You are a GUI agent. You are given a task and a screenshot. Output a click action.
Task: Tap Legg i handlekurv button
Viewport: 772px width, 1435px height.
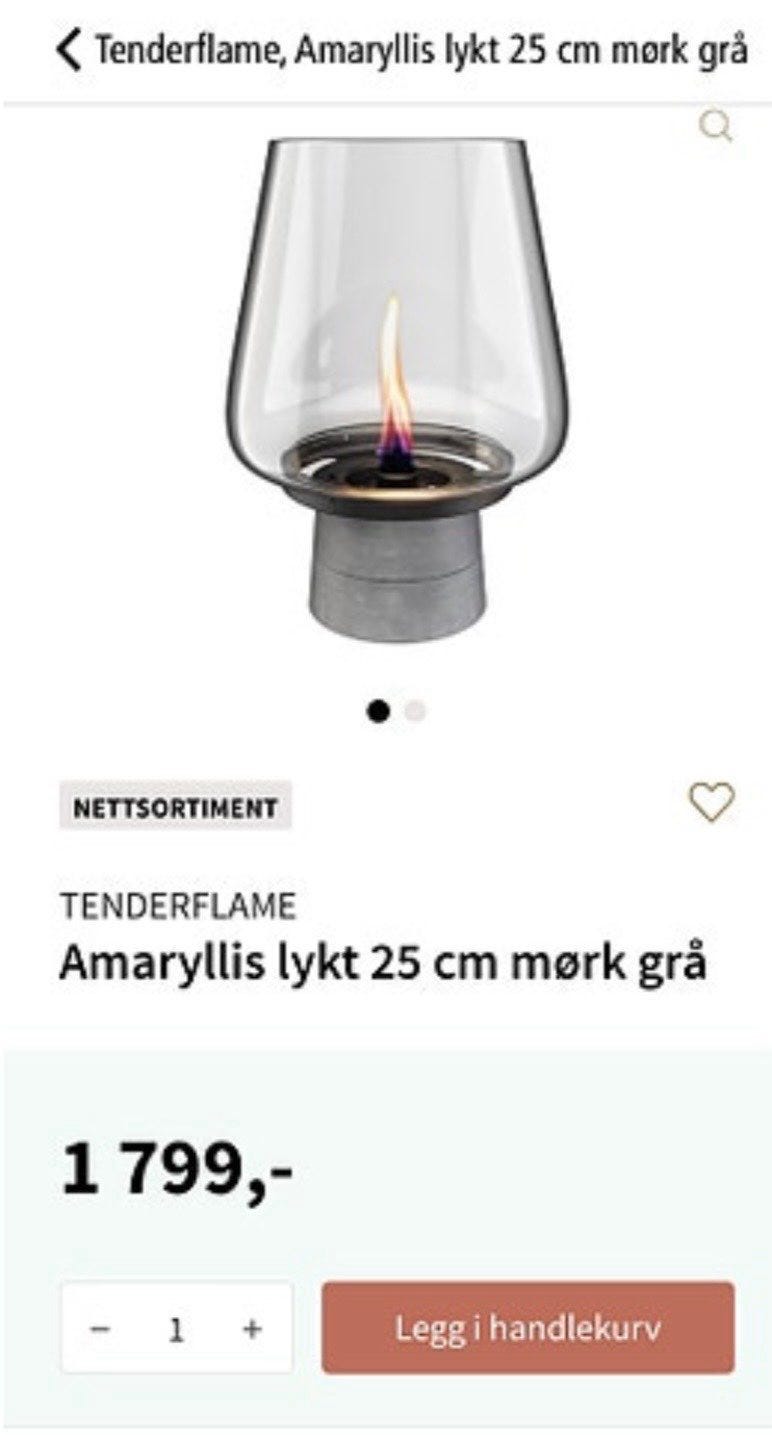tap(528, 1328)
